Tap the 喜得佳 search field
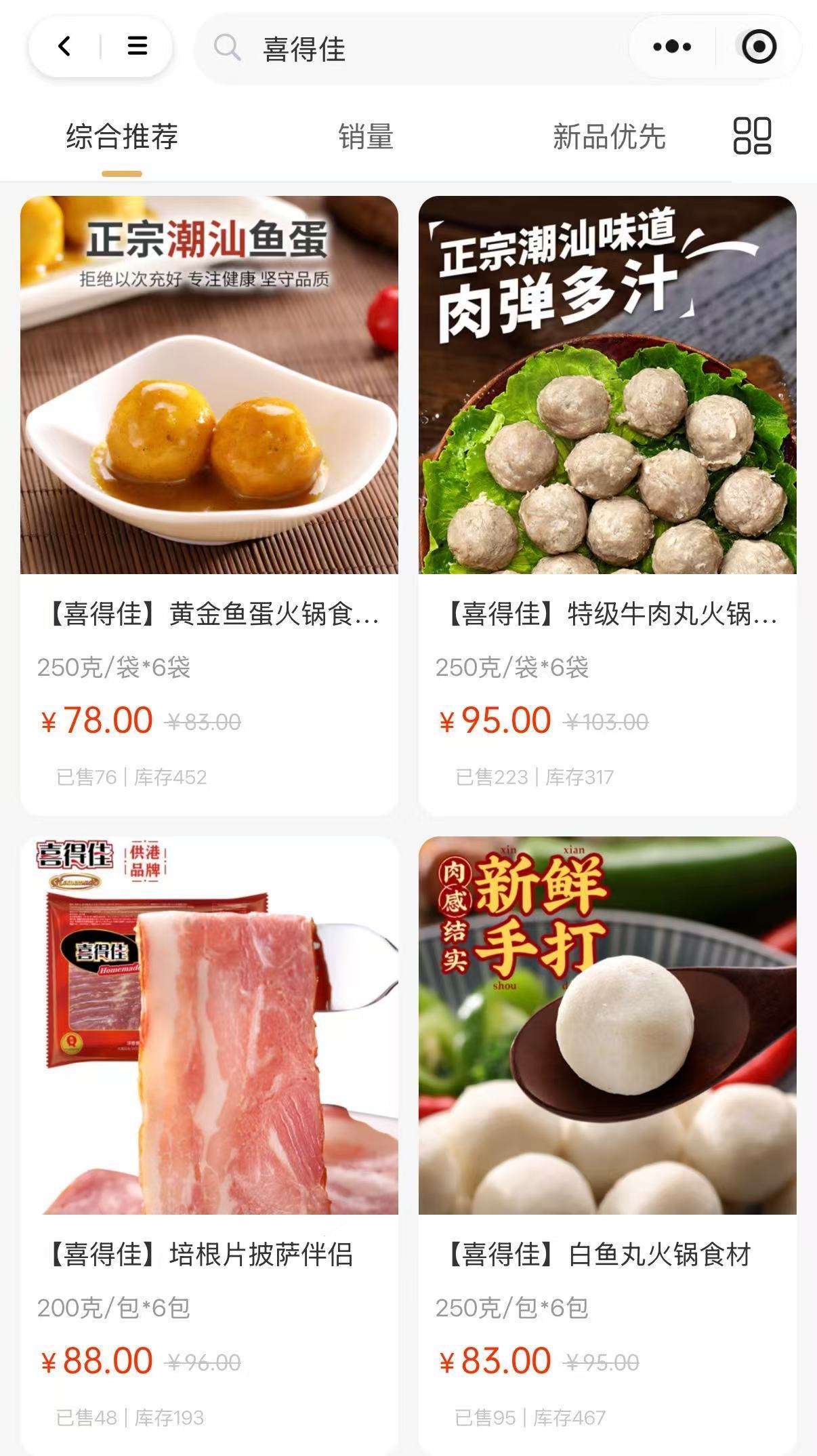Image resolution: width=817 pixels, height=1456 pixels. pyautogui.click(x=406, y=49)
